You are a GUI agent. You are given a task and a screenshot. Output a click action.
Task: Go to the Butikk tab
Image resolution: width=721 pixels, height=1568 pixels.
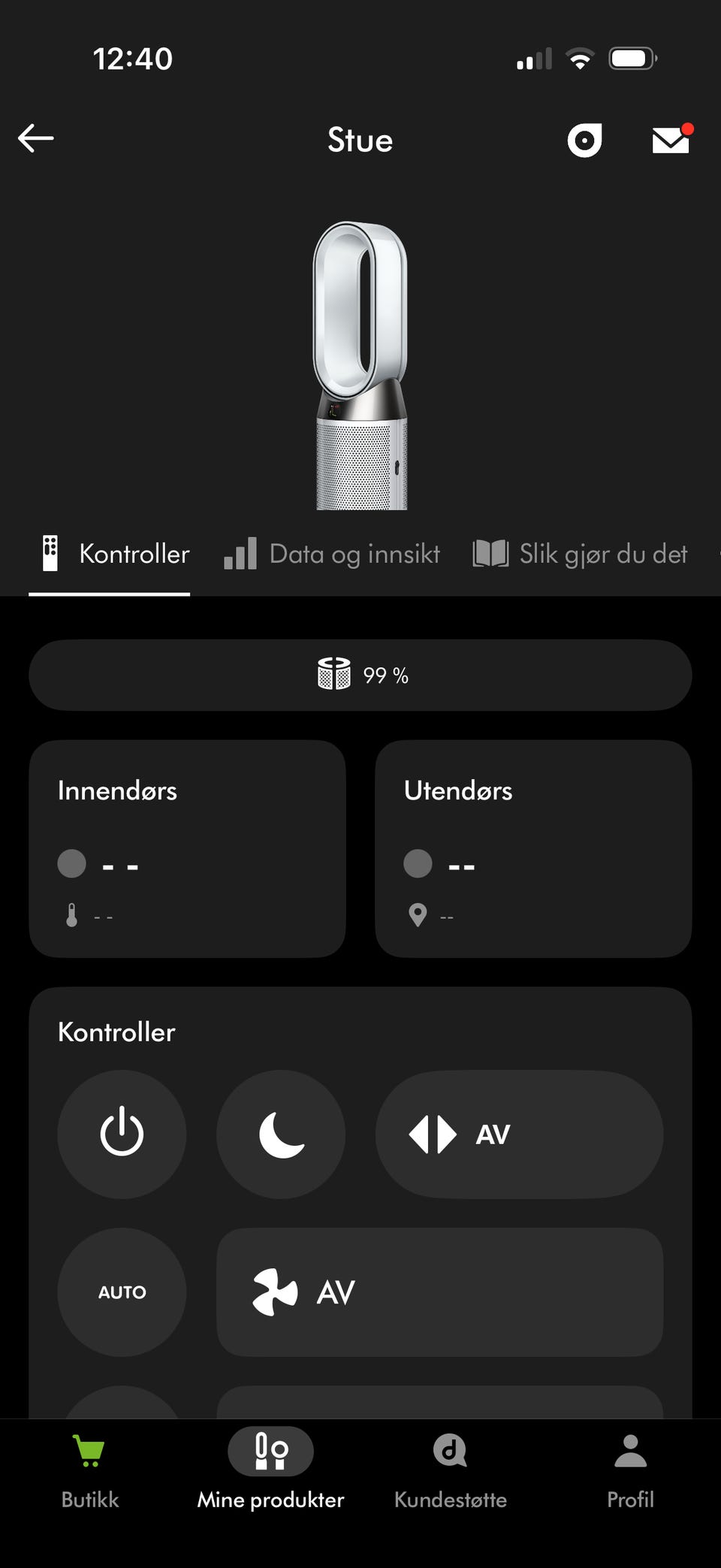tap(90, 1471)
